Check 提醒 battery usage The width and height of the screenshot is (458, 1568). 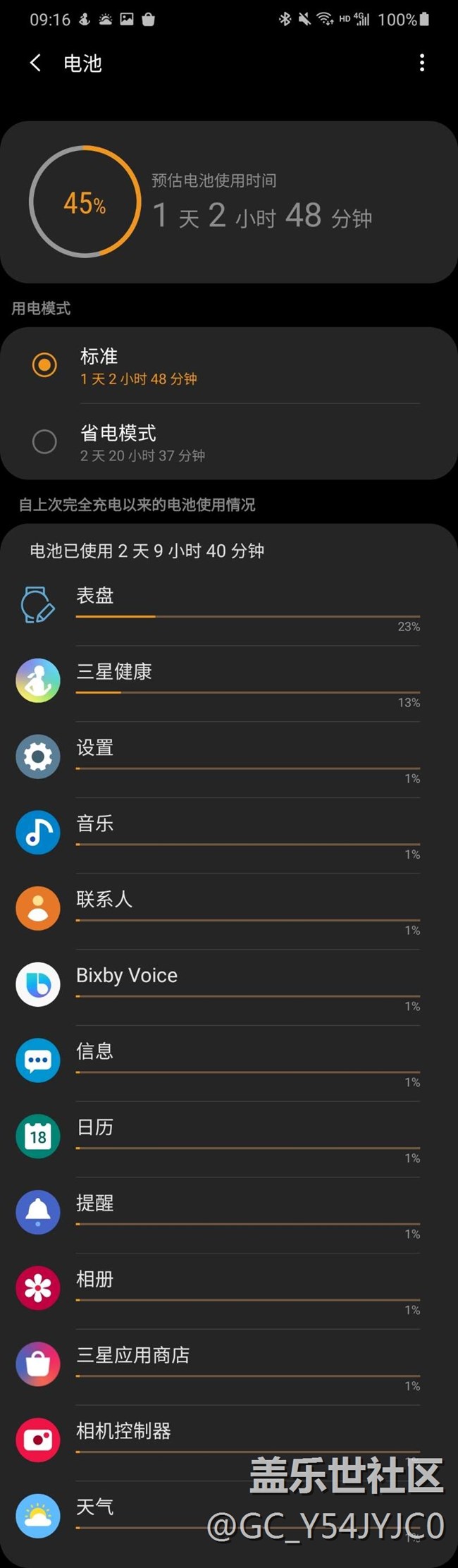point(229,1216)
